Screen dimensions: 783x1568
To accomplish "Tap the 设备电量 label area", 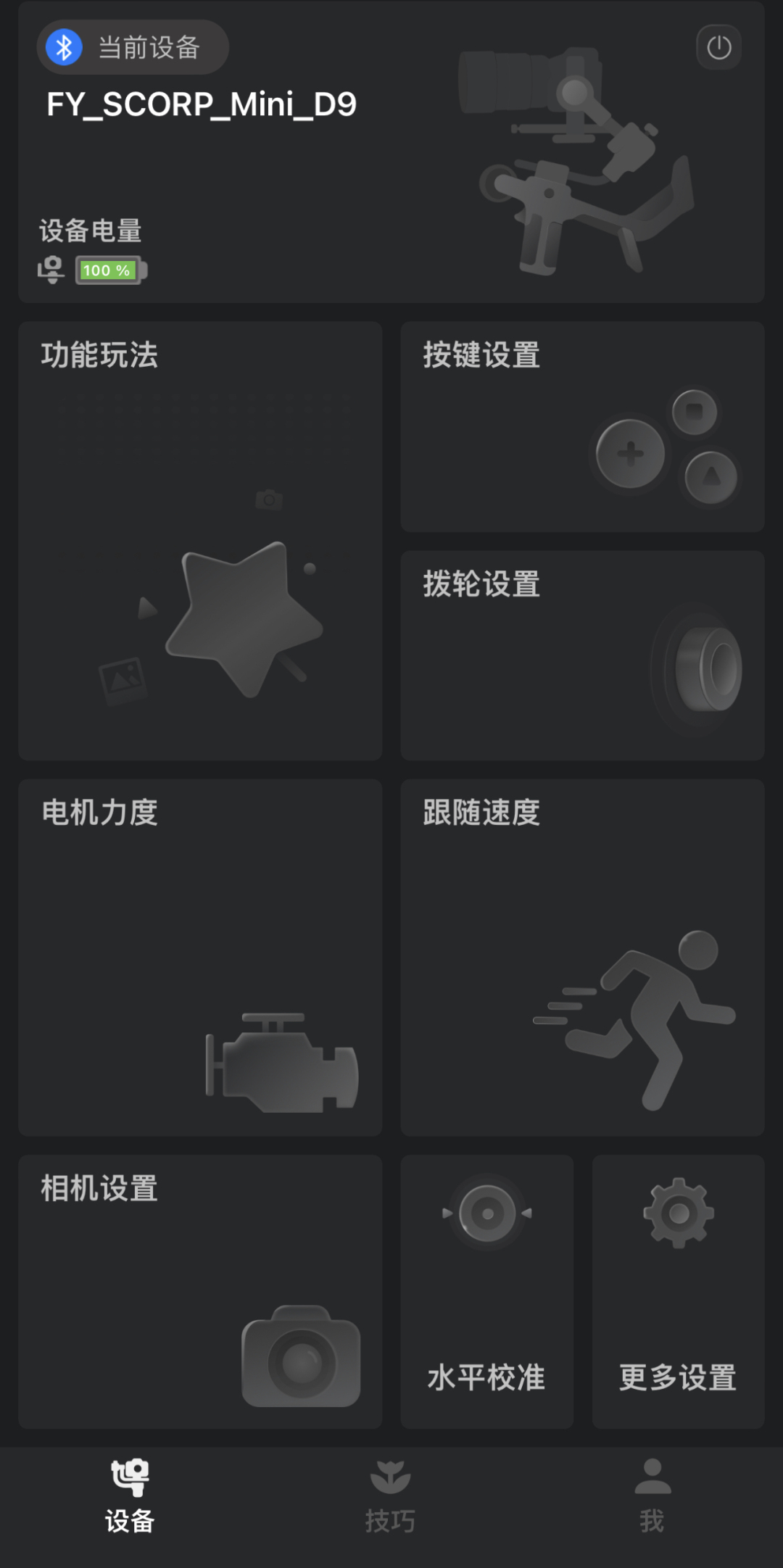I will tap(90, 231).
